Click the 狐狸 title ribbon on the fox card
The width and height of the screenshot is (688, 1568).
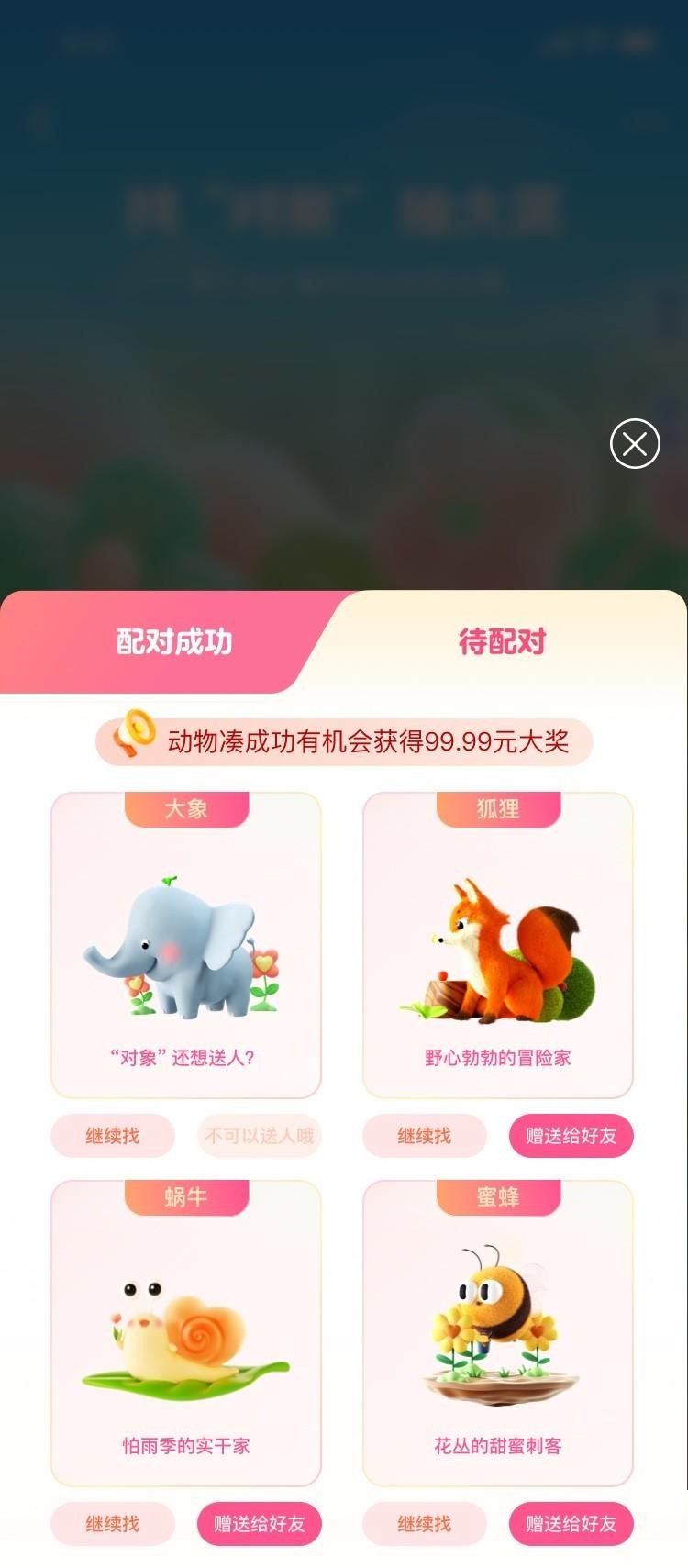pyautogui.click(x=496, y=809)
